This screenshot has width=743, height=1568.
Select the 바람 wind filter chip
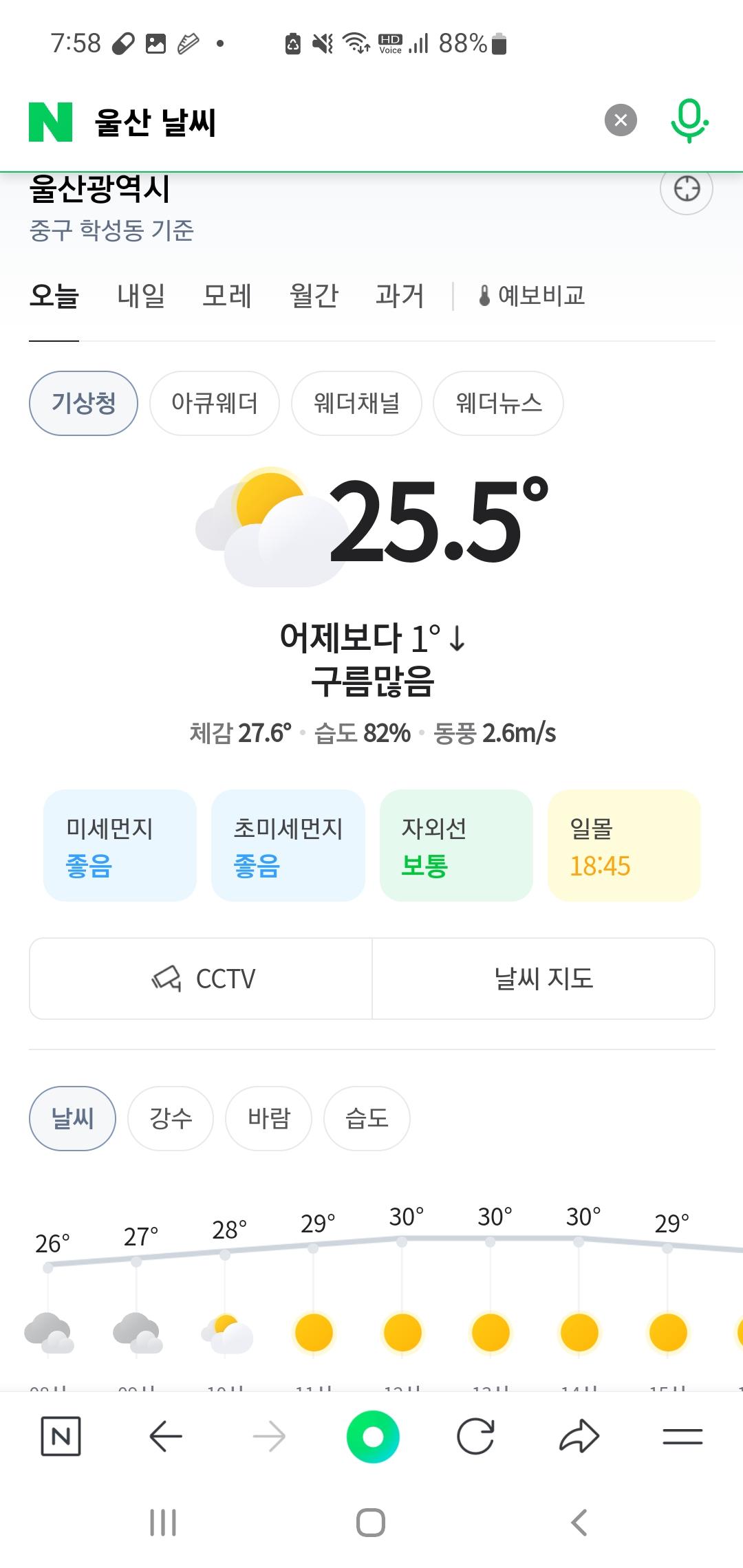tap(268, 1118)
